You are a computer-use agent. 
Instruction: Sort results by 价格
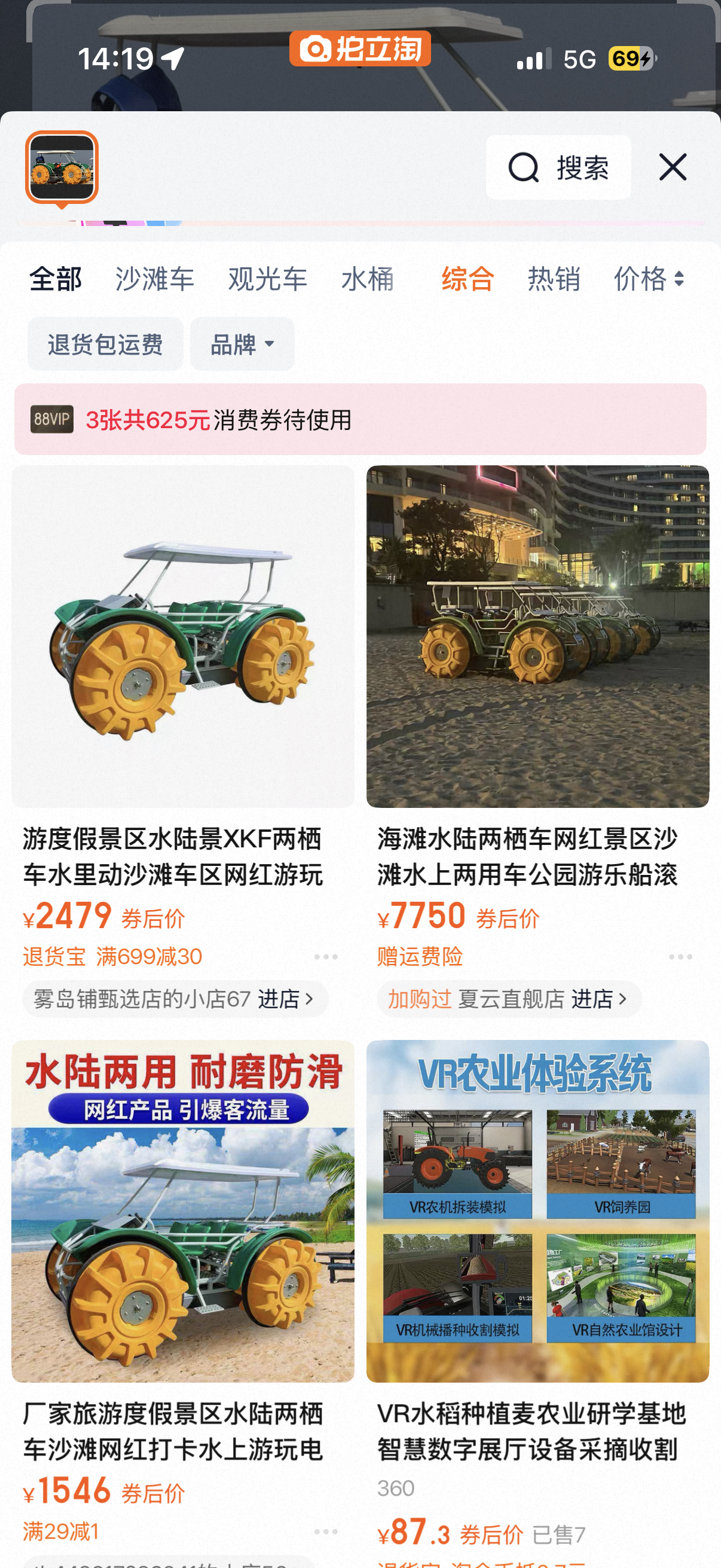point(649,279)
